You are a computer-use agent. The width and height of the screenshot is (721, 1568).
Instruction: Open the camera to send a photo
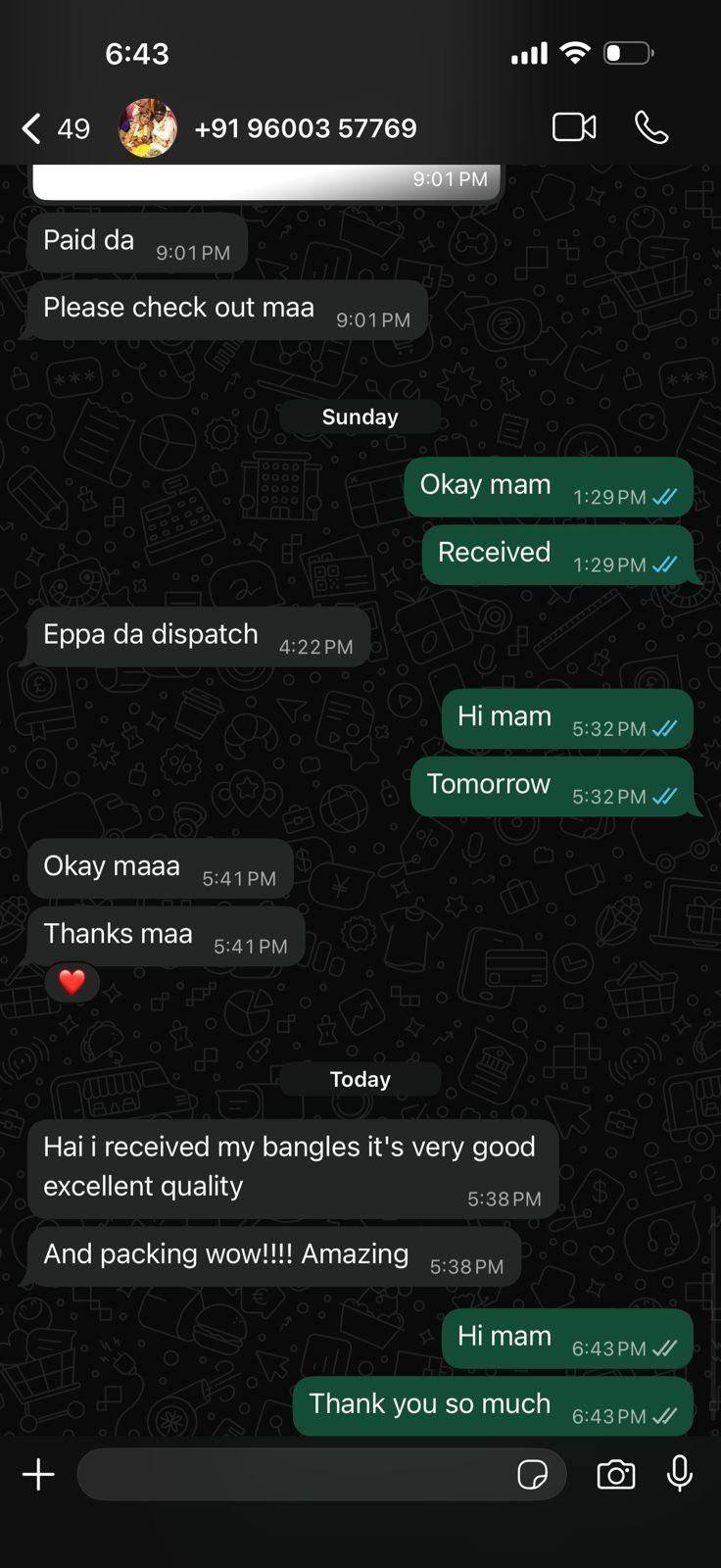(615, 1474)
